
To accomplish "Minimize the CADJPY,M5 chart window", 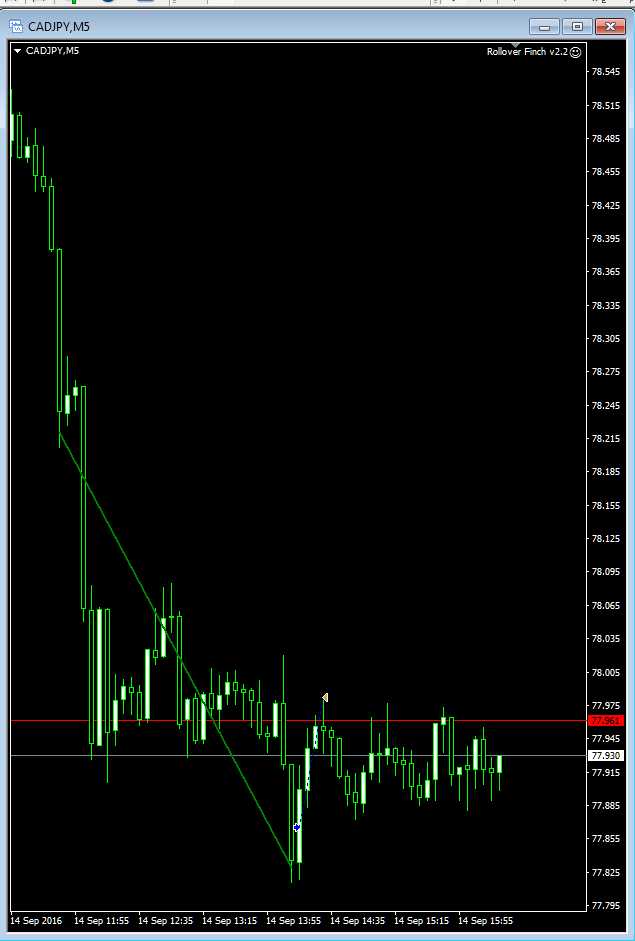I will click(545, 27).
